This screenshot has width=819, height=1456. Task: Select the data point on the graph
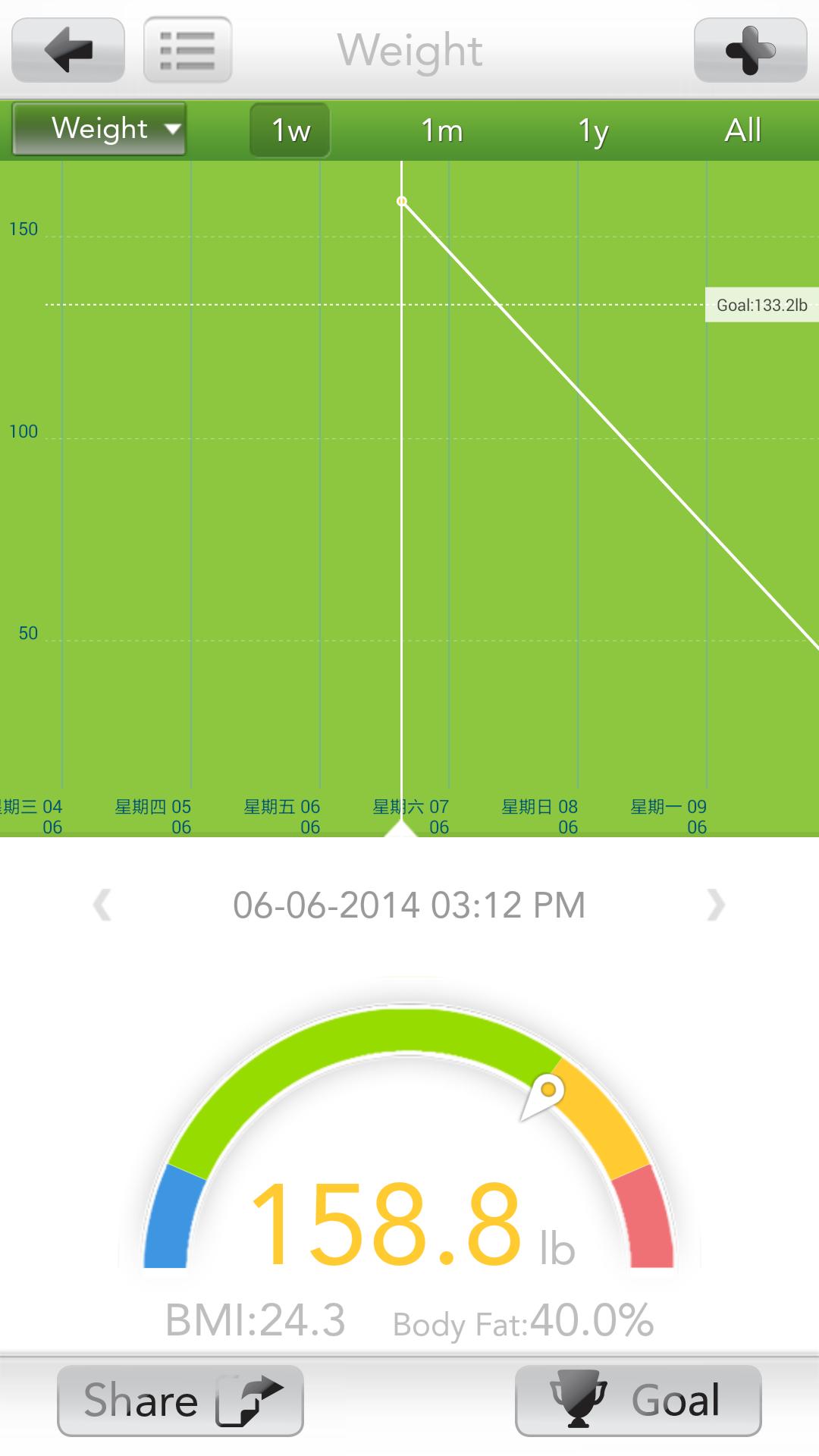click(402, 202)
